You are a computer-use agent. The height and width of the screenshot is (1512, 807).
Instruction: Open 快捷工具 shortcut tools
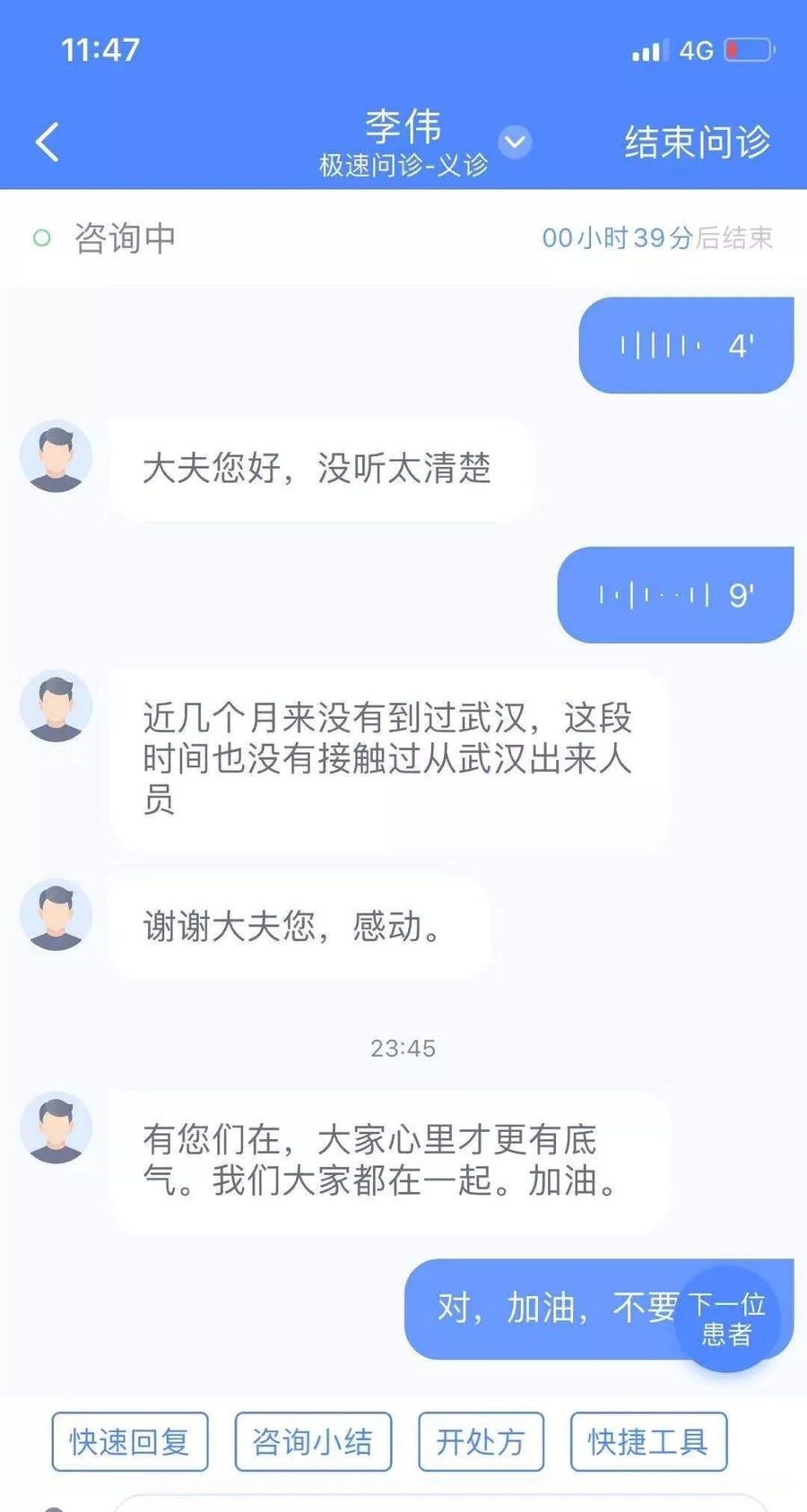click(x=648, y=1442)
